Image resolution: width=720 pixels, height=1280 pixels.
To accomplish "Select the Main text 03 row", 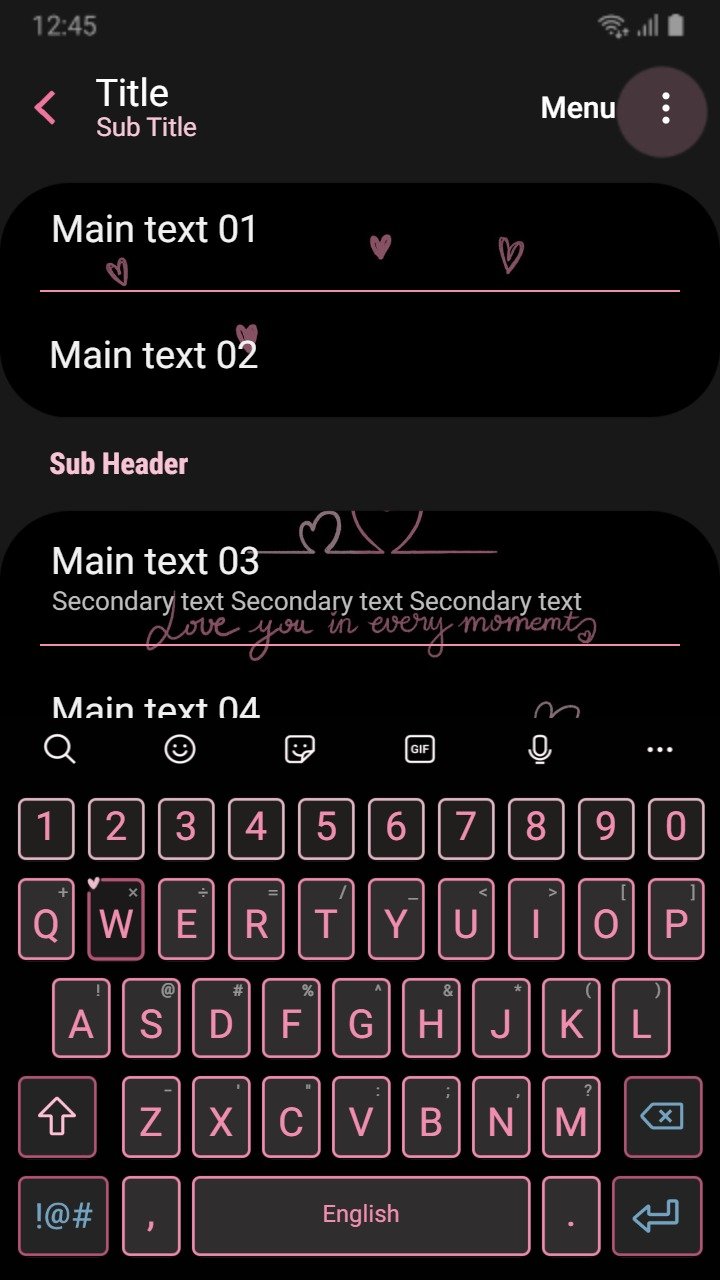I will tap(360, 579).
